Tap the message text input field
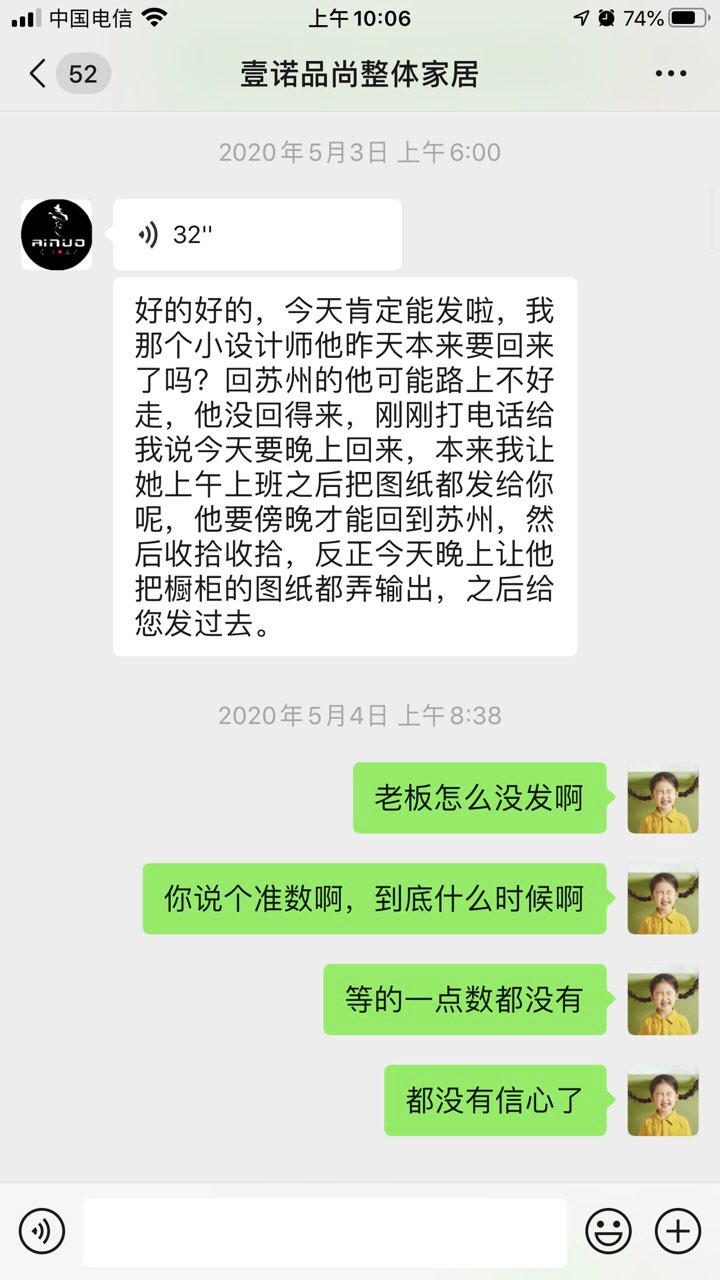The image size is (720, 1280). (325, 1231)
